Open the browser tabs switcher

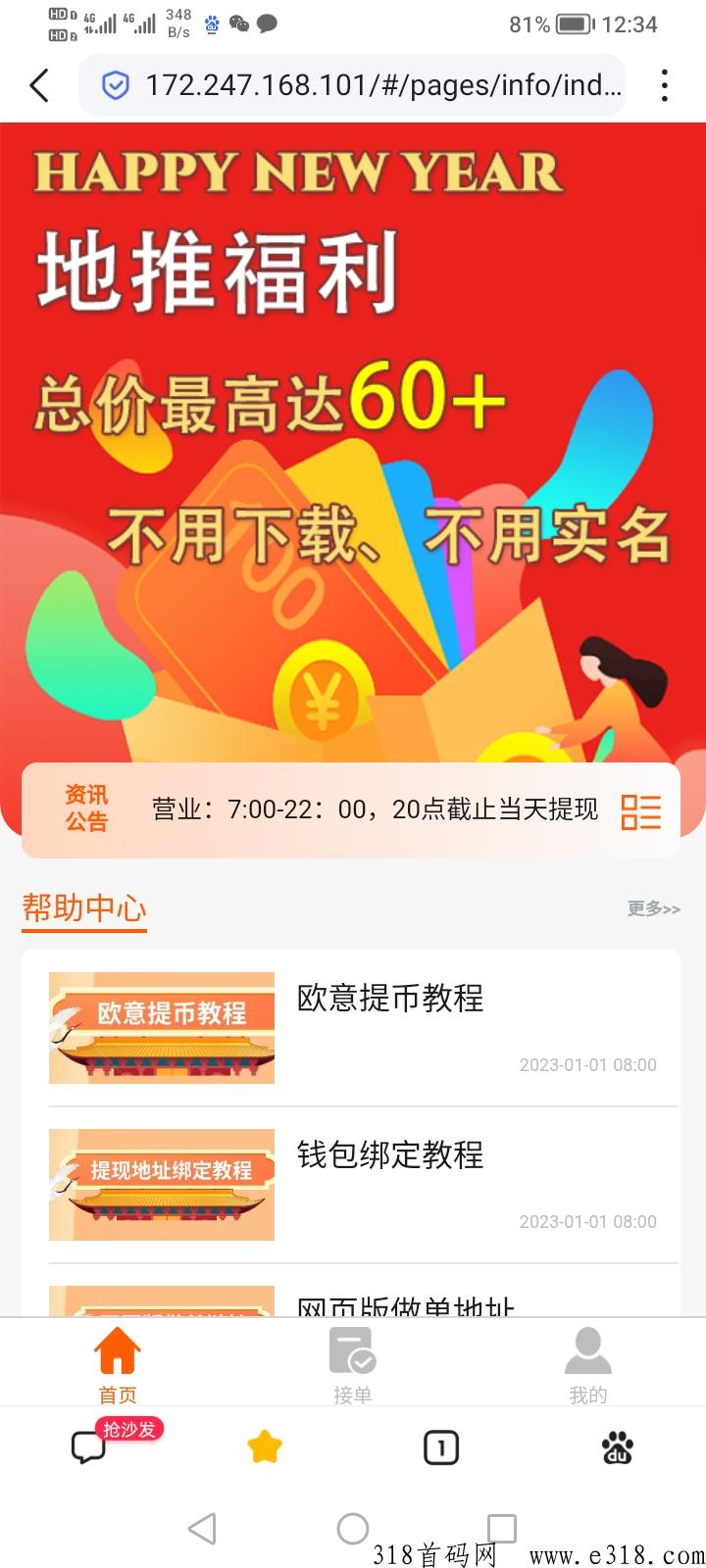441,1447
